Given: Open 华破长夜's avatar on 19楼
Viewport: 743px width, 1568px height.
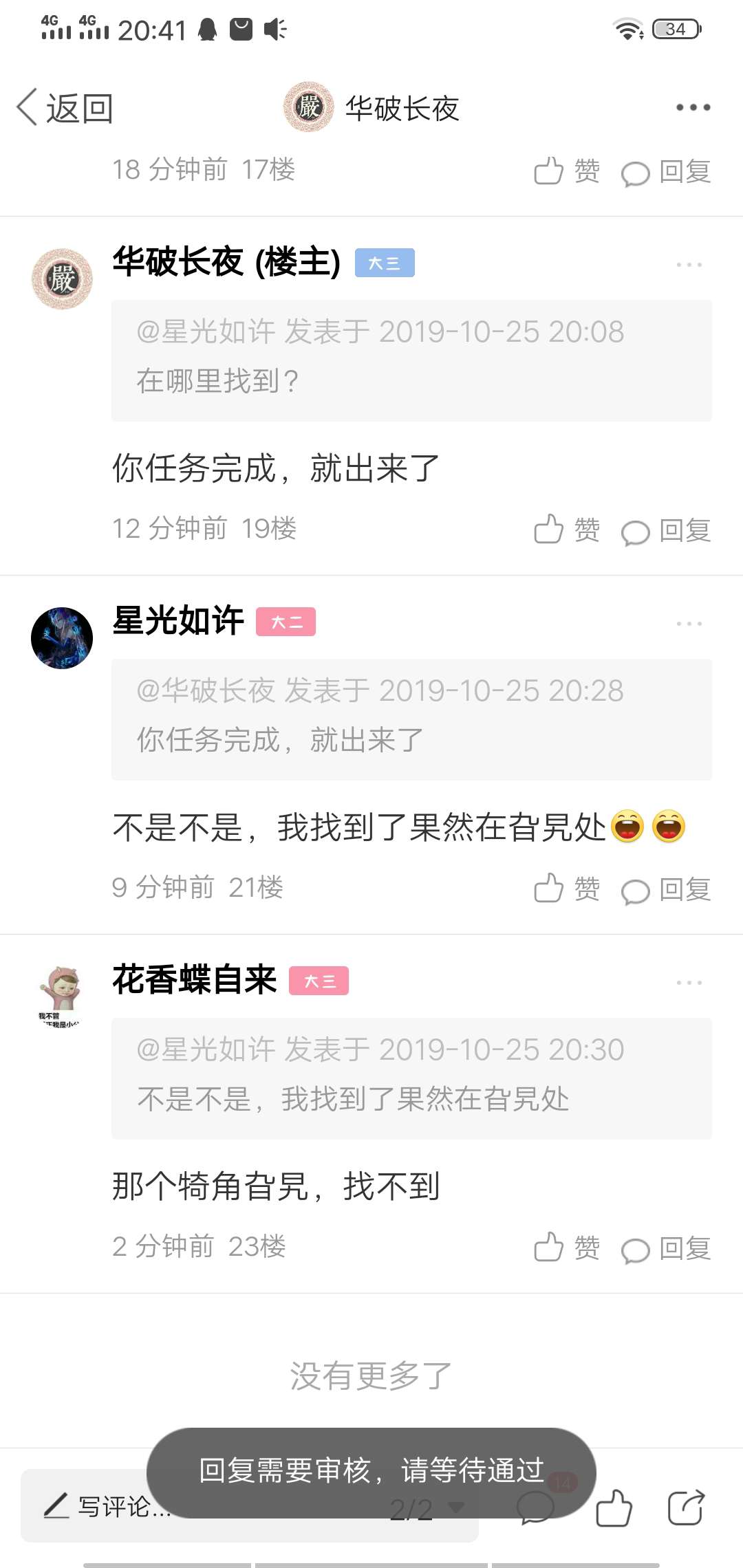Looking at the screenshot, I should tap(62, 279).
